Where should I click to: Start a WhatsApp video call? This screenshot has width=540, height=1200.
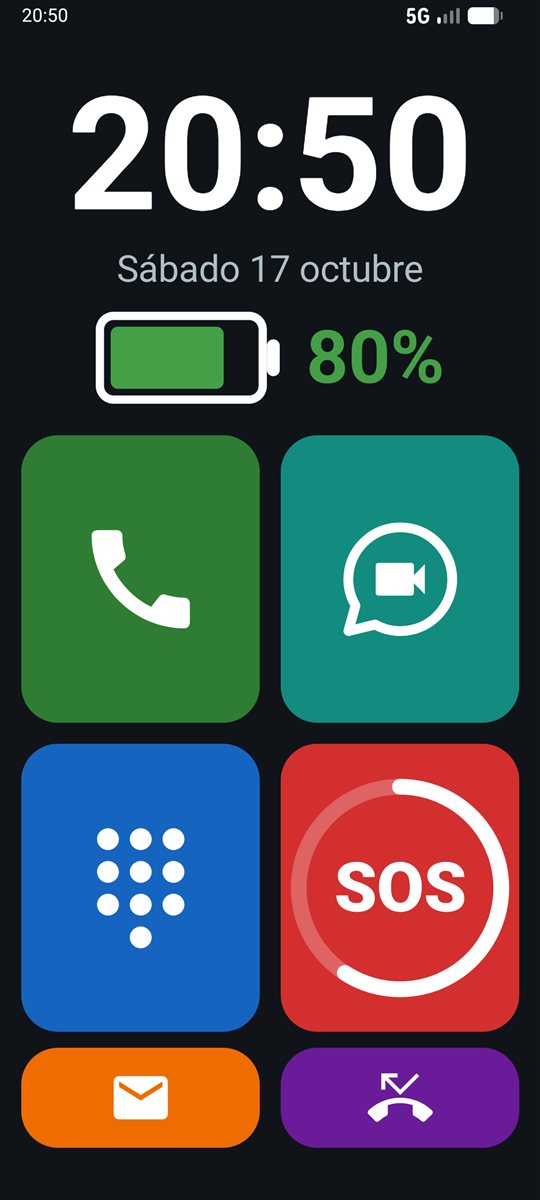point(400,579)
